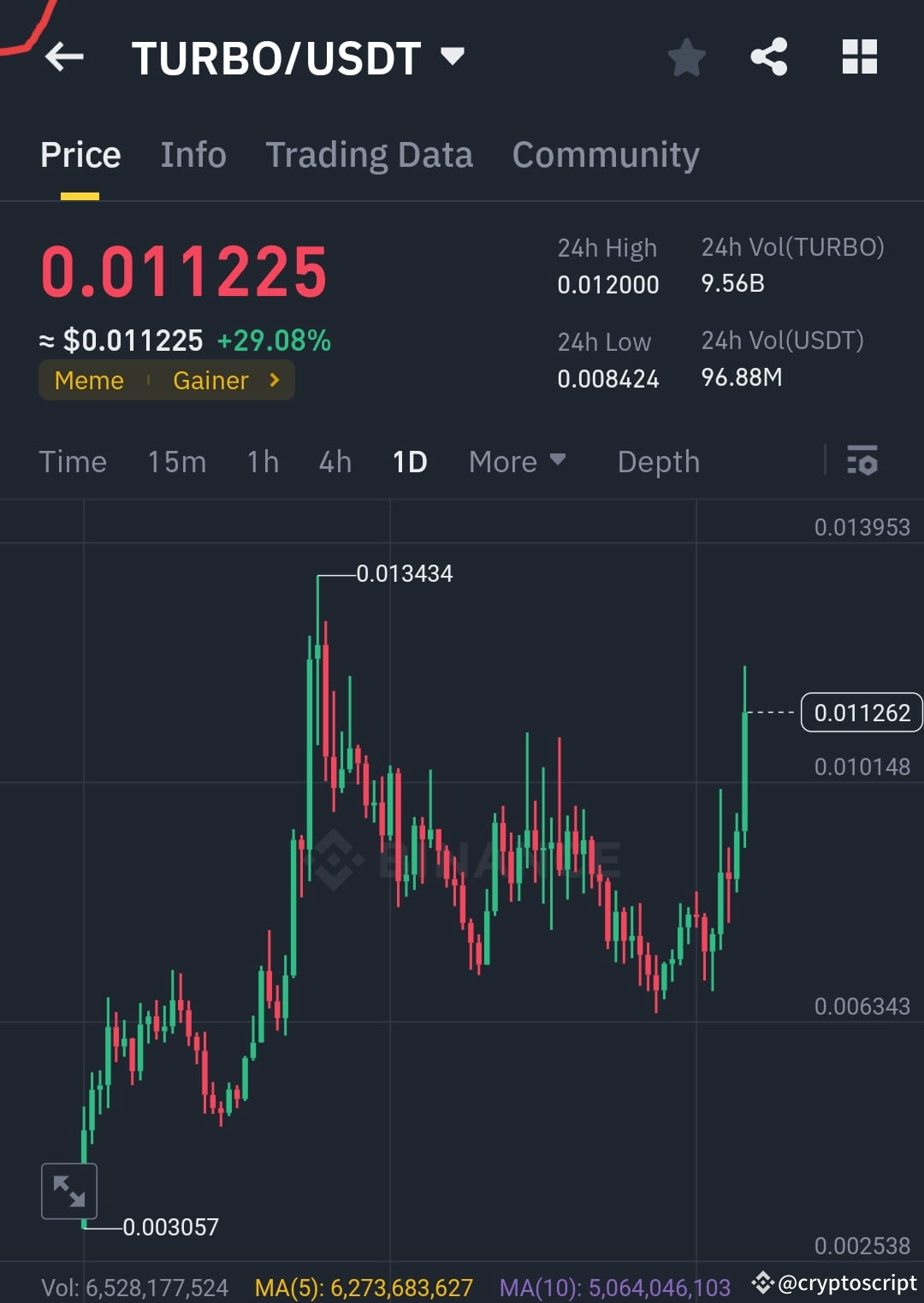924x1303 pixels.
Task: Open the trading layout grid icon
Action: click(x=860, y=56)
